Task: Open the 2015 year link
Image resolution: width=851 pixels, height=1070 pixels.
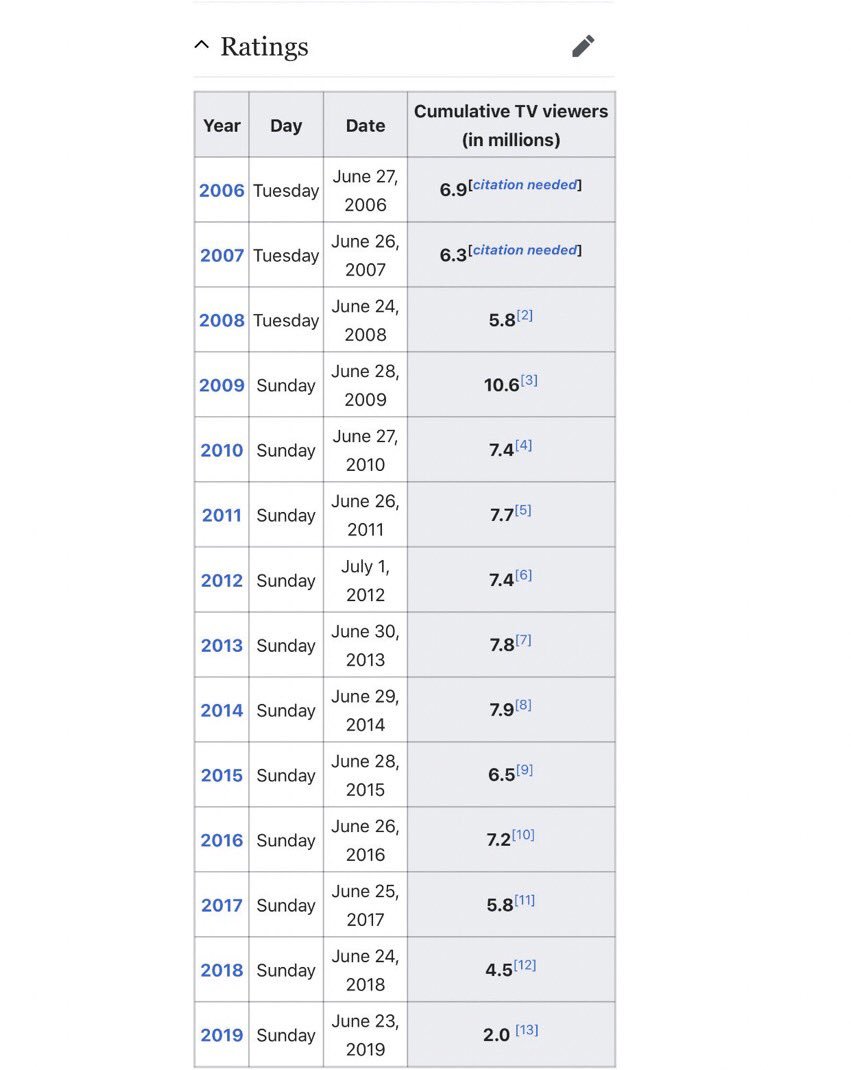Action: pyautogui.click(x=221, y=775)
